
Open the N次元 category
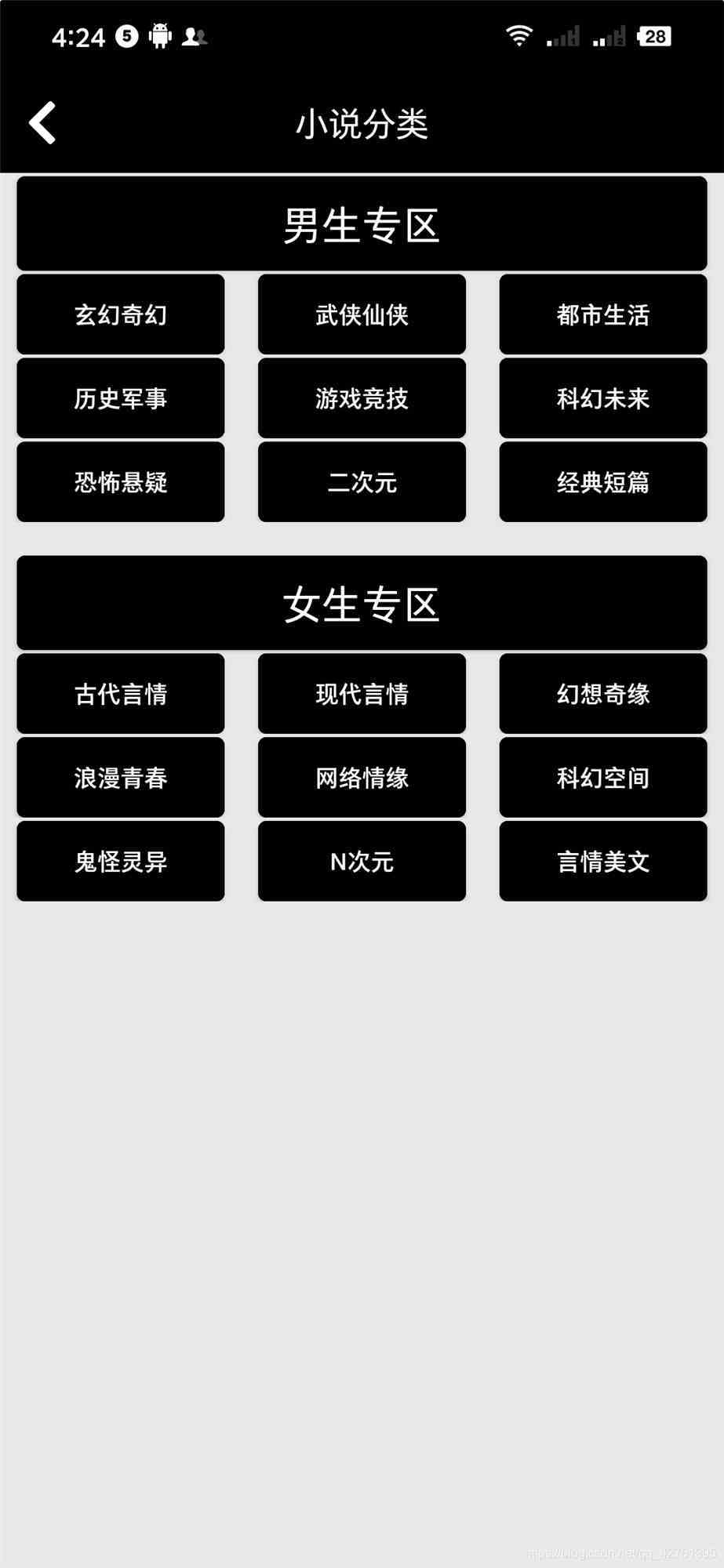362,862
